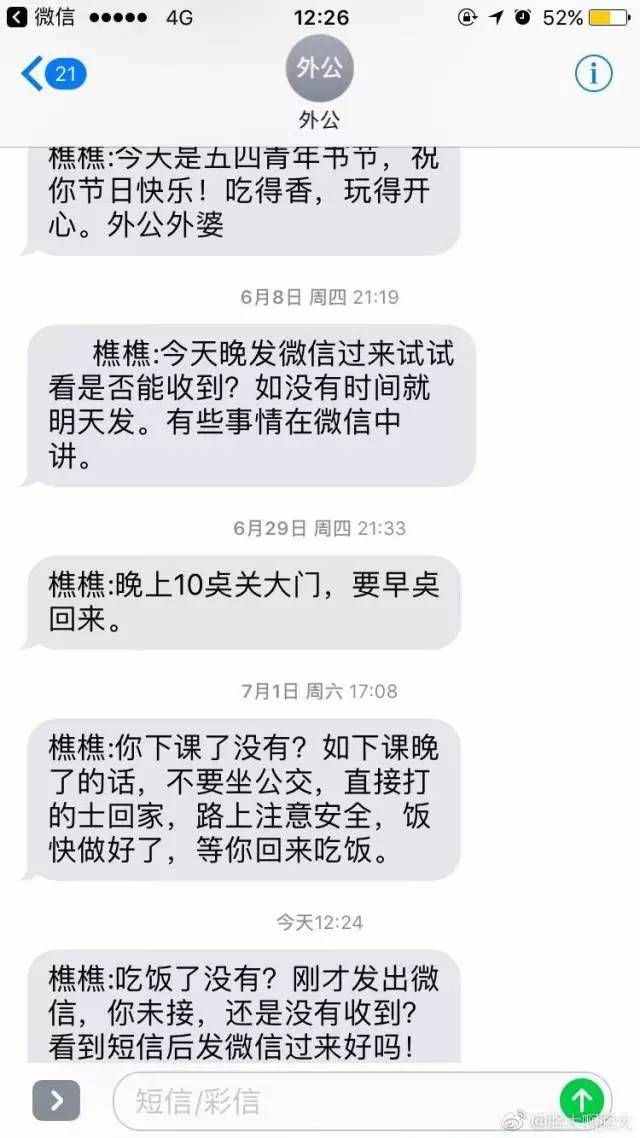The height and width of the screenshot is (1138, 640).
Task: Expand the apps arrow beside the text field
Action: click(56, 1101)
